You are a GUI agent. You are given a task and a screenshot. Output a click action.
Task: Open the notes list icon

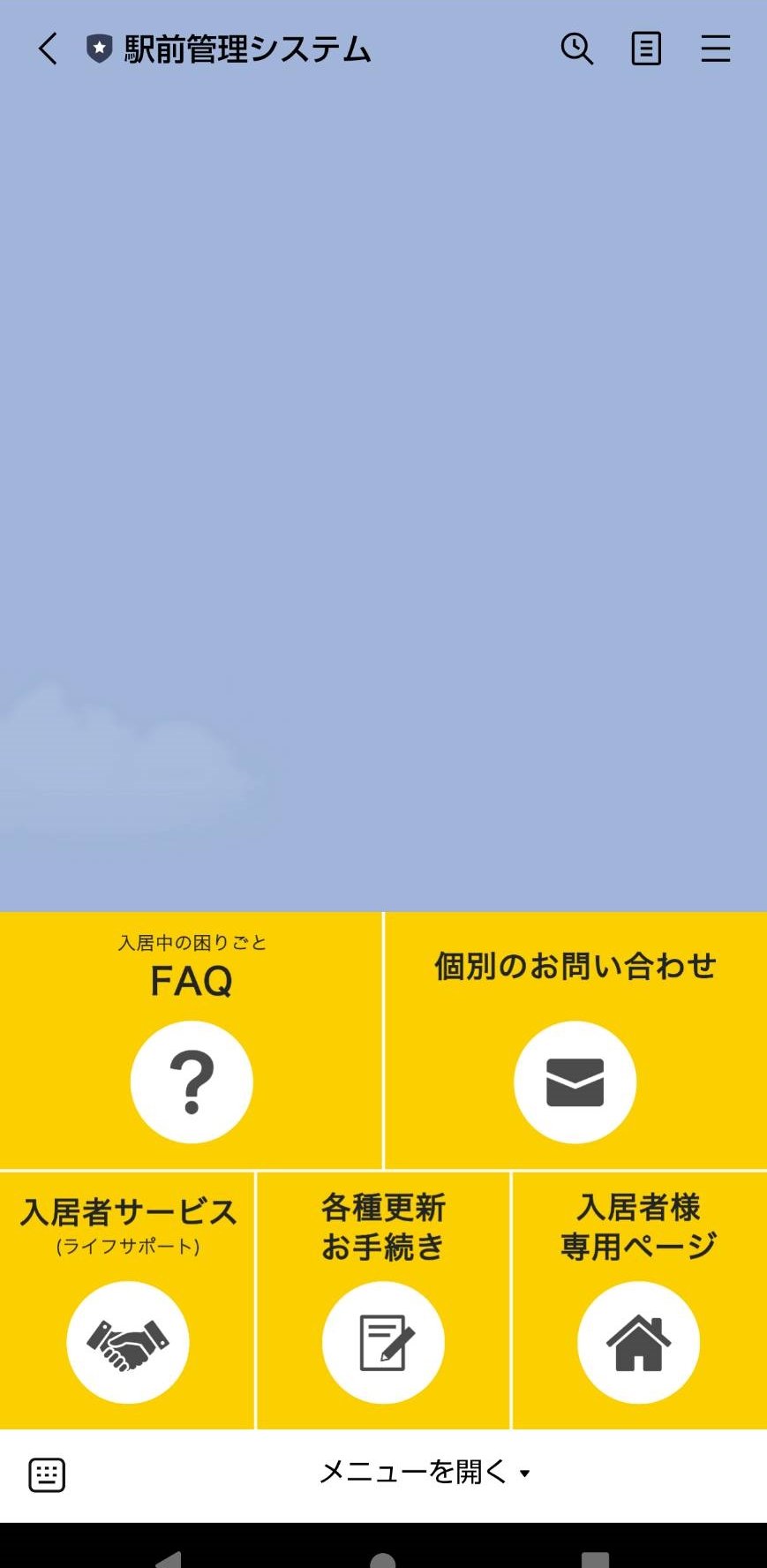(x=646, y=49)
